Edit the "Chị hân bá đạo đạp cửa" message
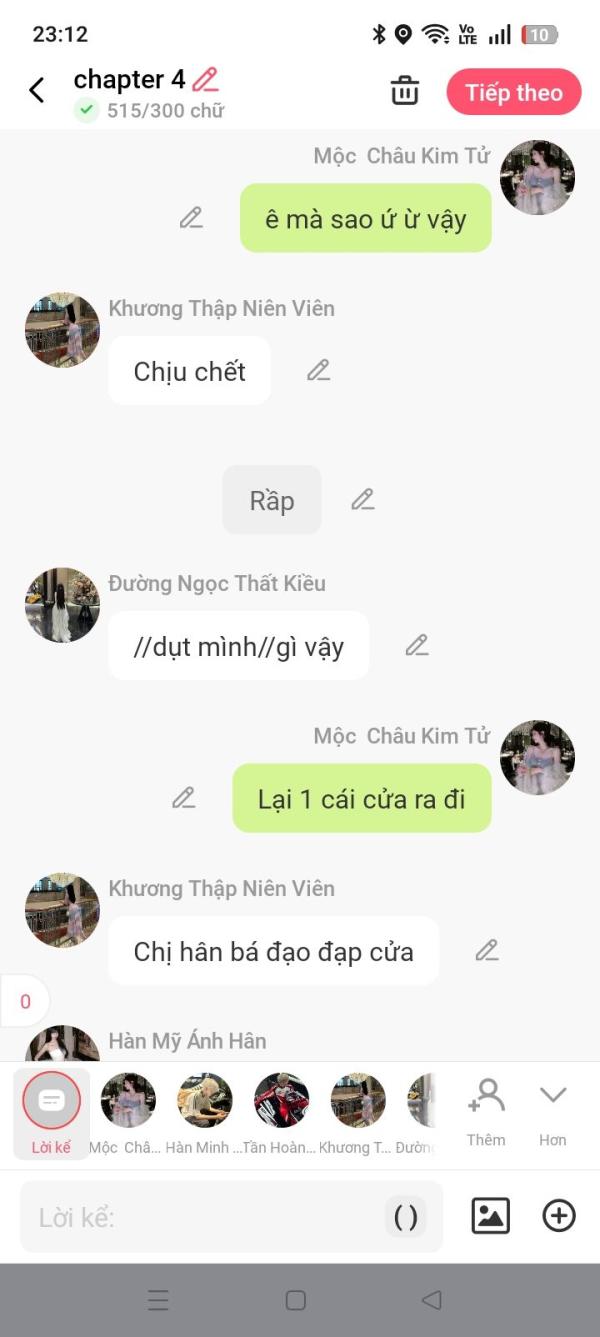The image size is (600, 1337). [x=486, y=950]
